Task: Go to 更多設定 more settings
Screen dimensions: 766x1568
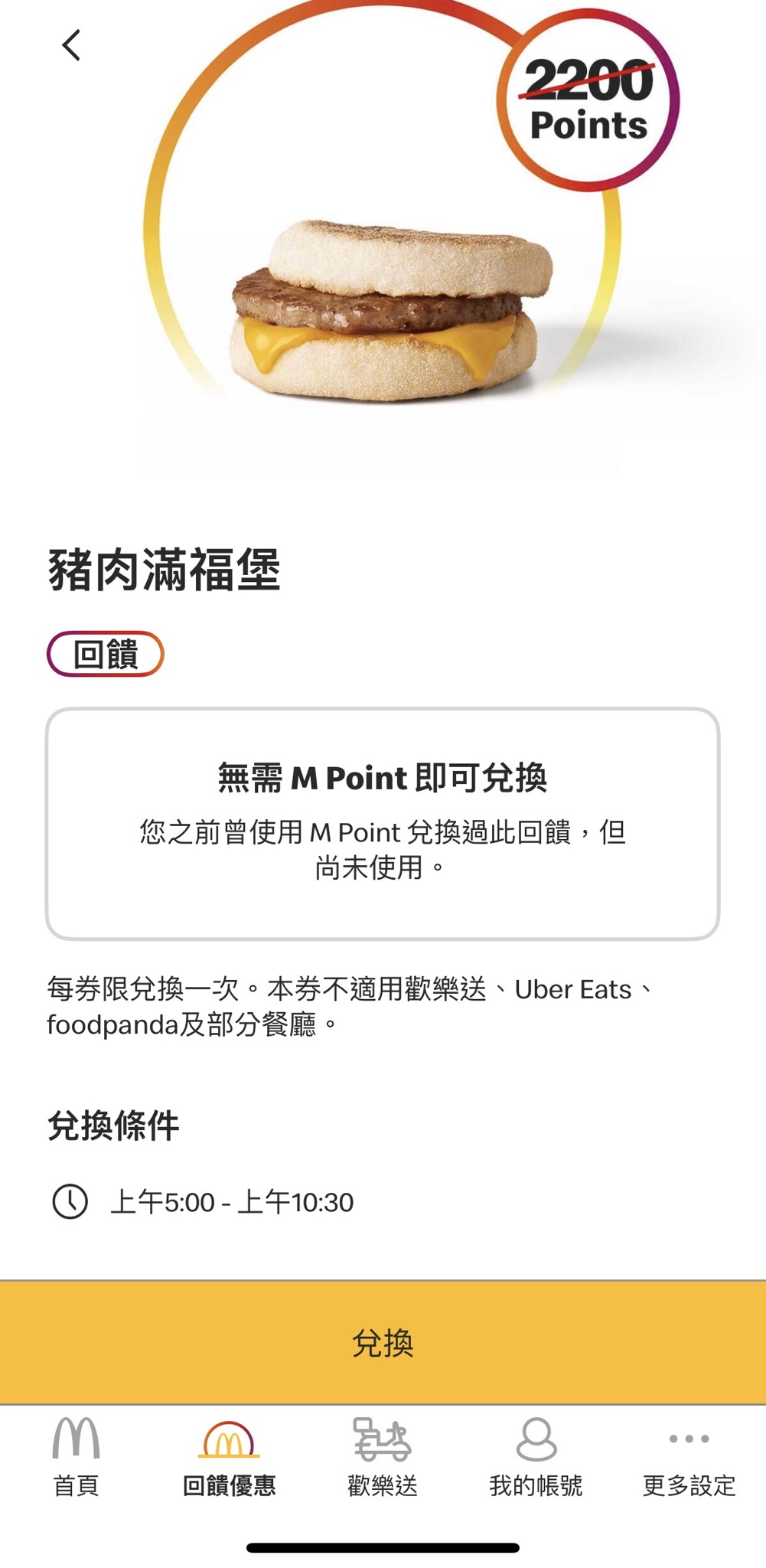Action: [x=689, y=1456]
